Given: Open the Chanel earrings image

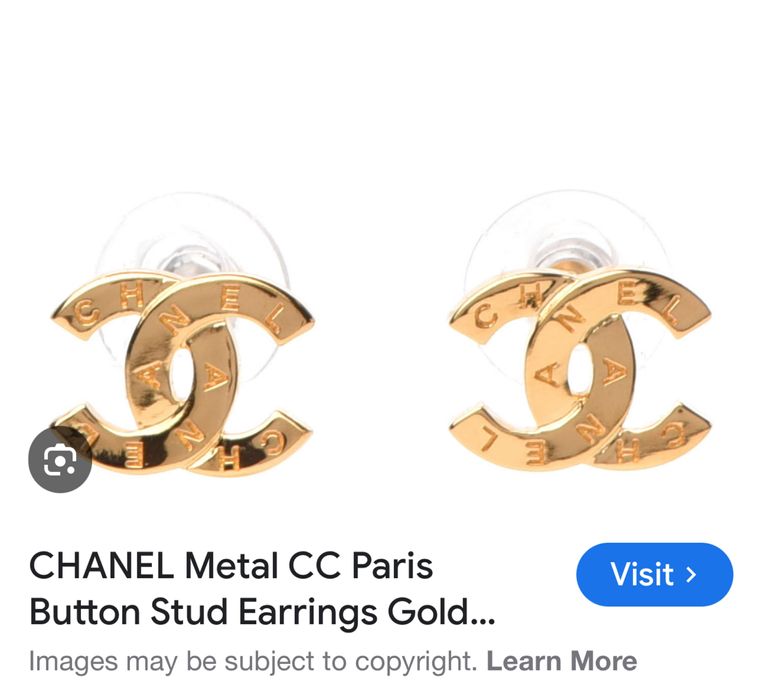Looking at the screenshot, I should [380, 330].
